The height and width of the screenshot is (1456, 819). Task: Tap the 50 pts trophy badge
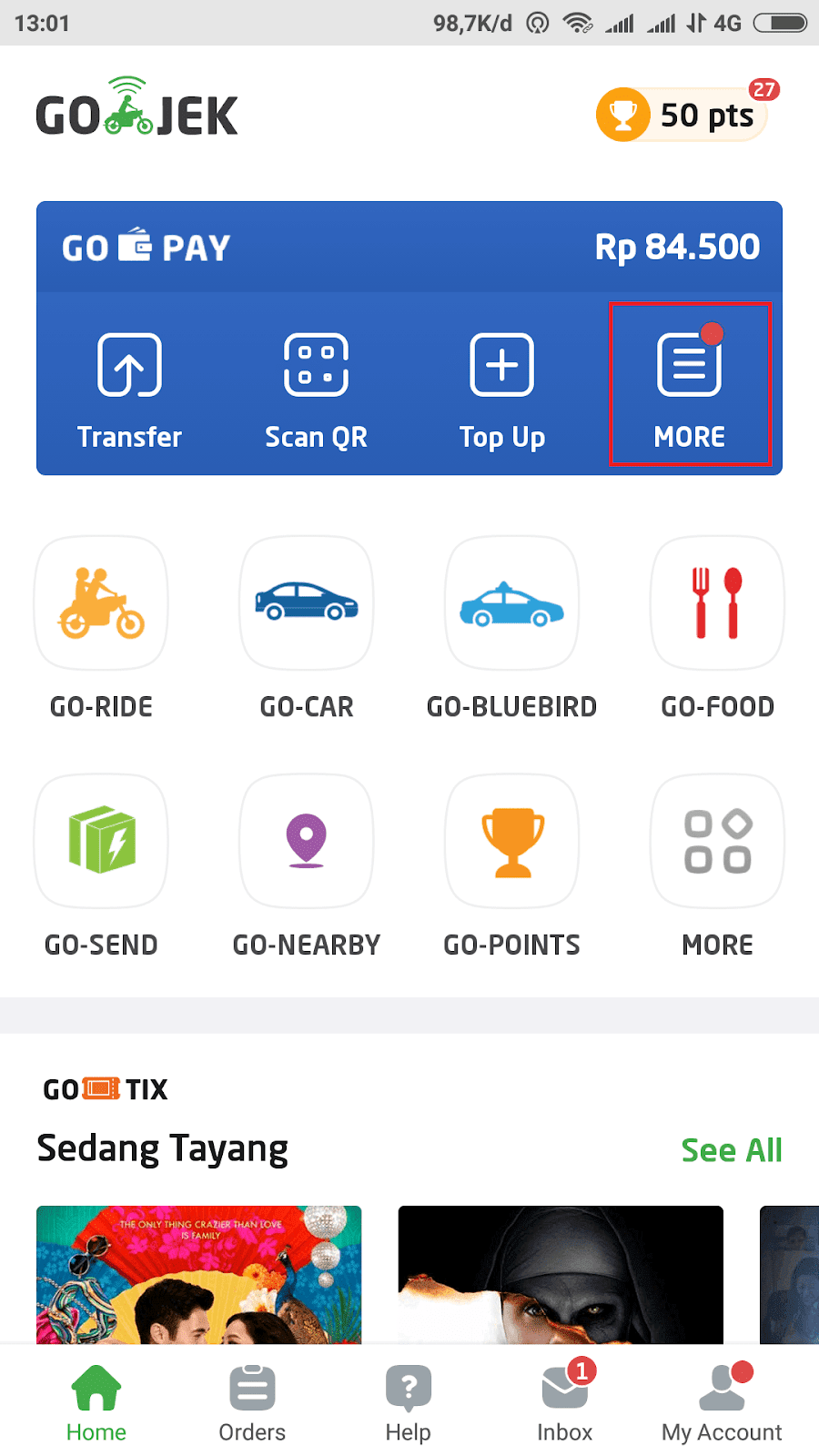tap(682, 114)
